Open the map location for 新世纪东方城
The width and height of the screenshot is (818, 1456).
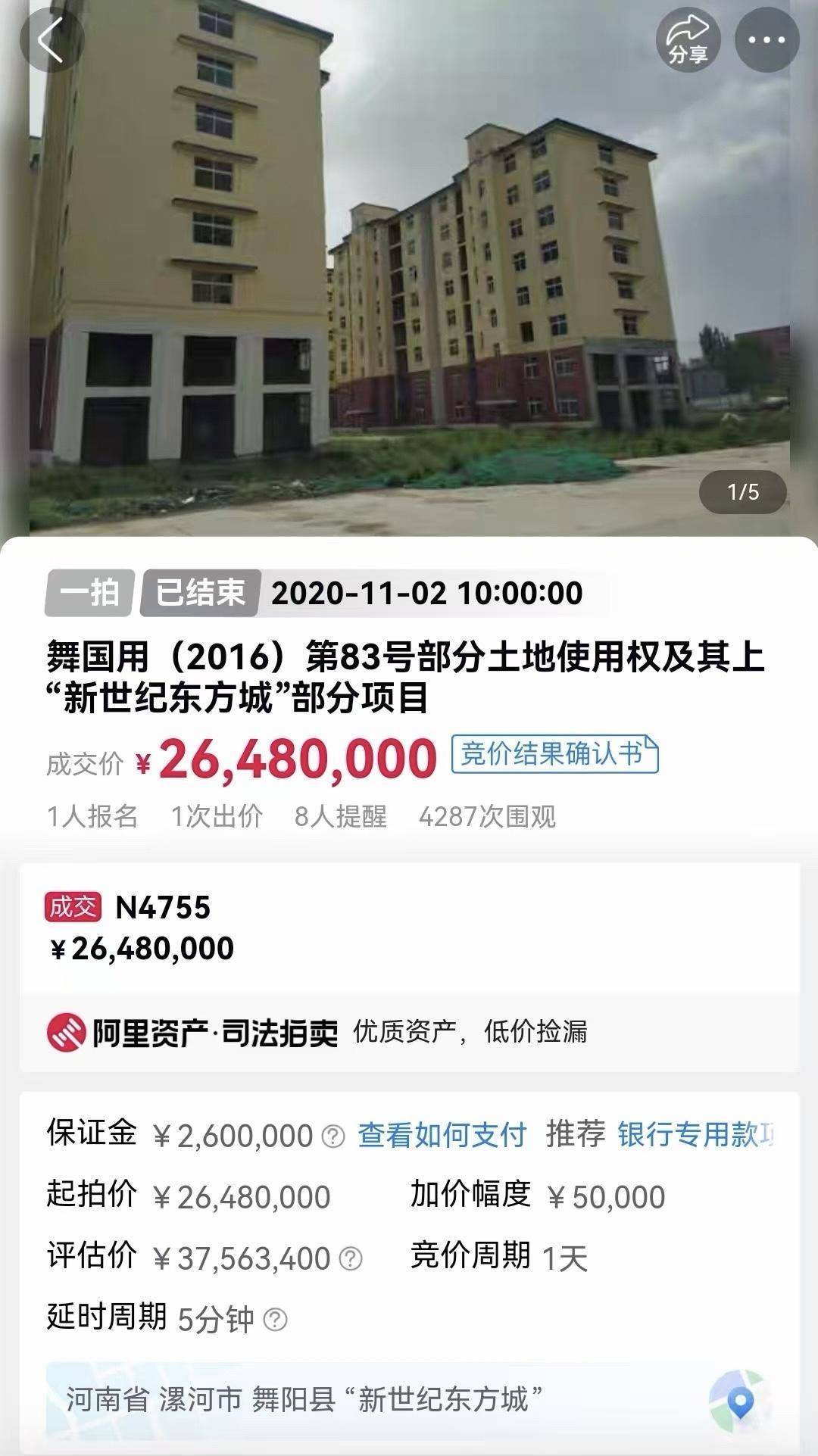coord(741,1399)
